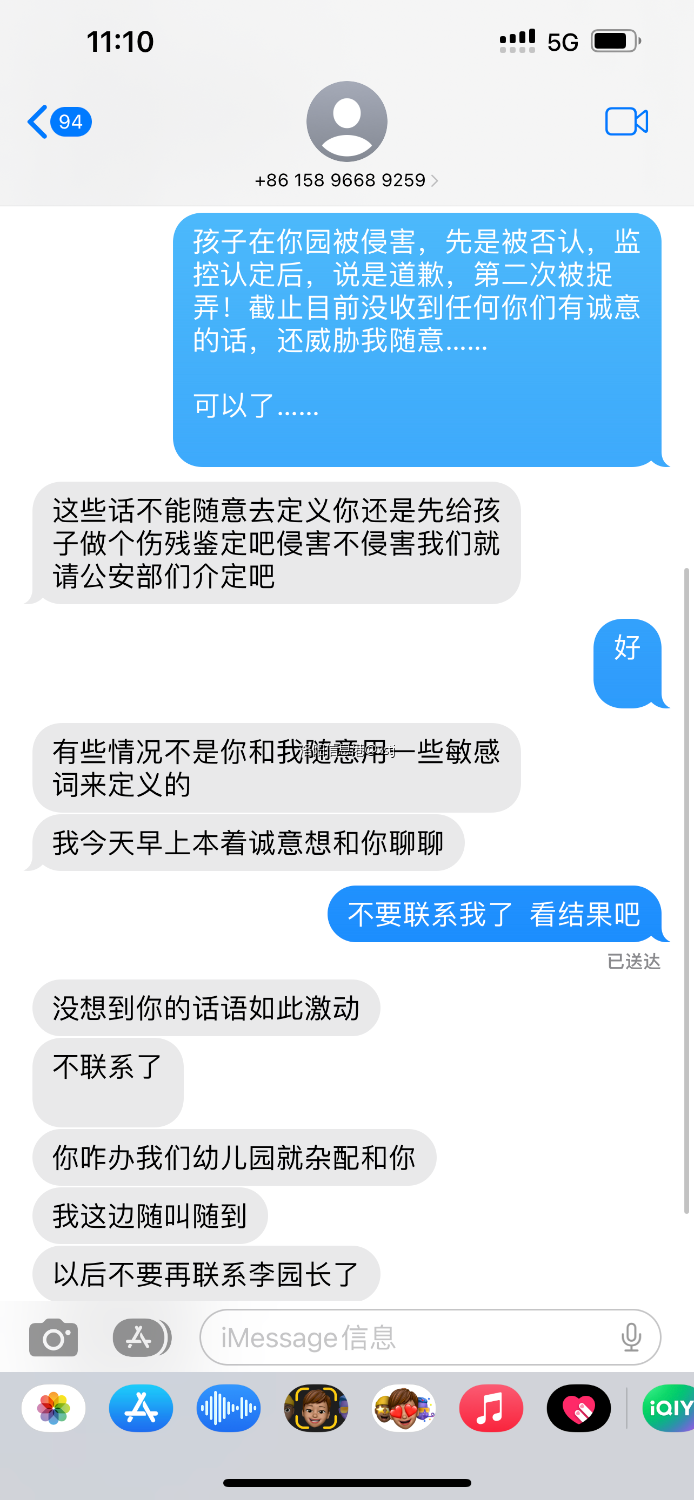Viewport: 694px width, 1500px height.
Task: Open the audio messages app
Action: (228, 1410)
